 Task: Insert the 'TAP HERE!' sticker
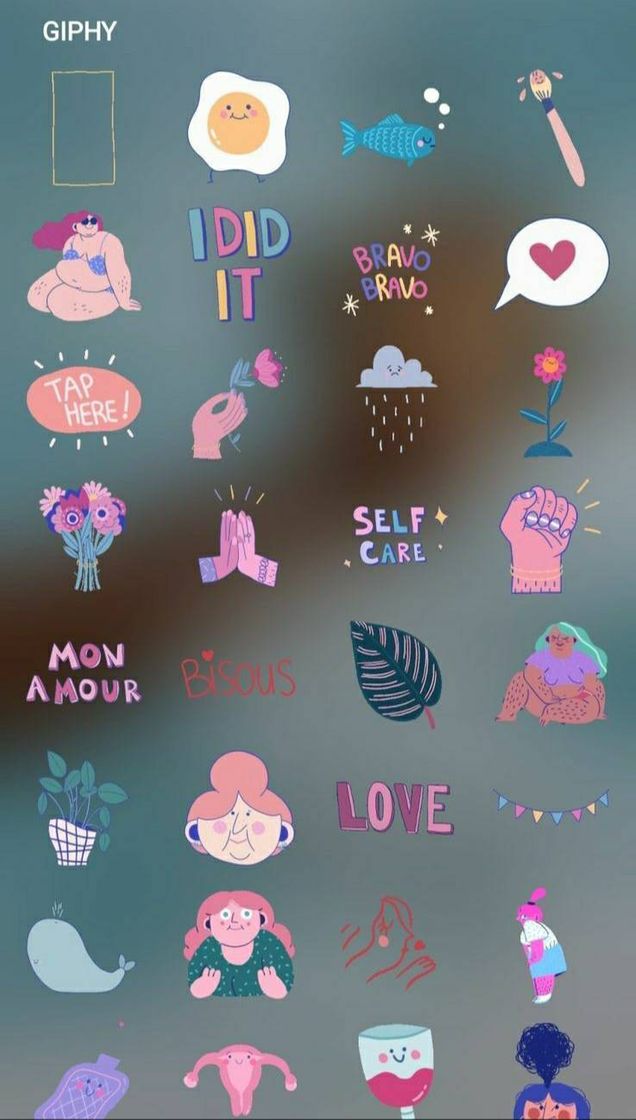tap(84, 399)
